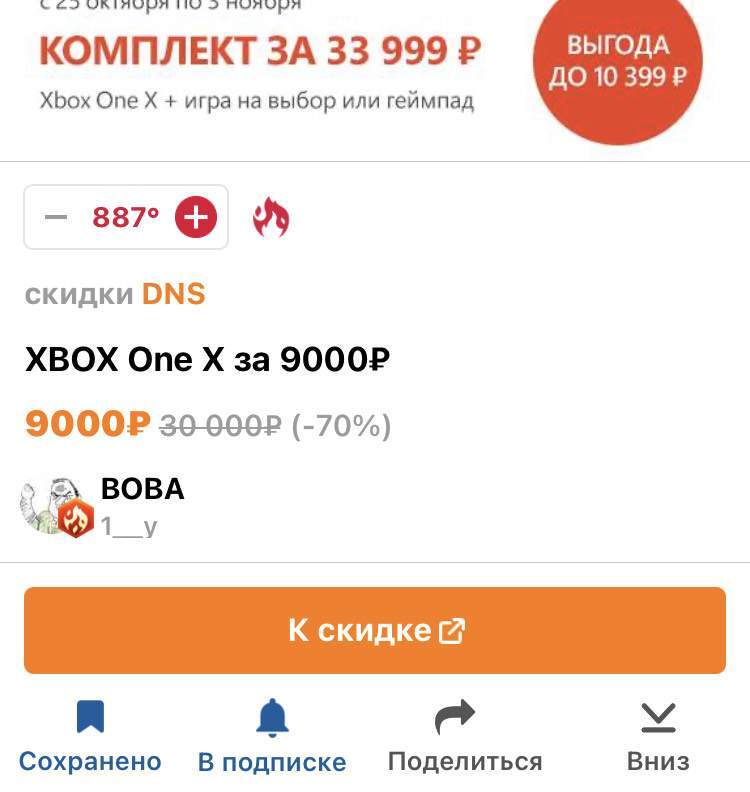Open sharing via the Поделиться arrow icon
This screenshot has width=750, height=792.
coord(454,715)
